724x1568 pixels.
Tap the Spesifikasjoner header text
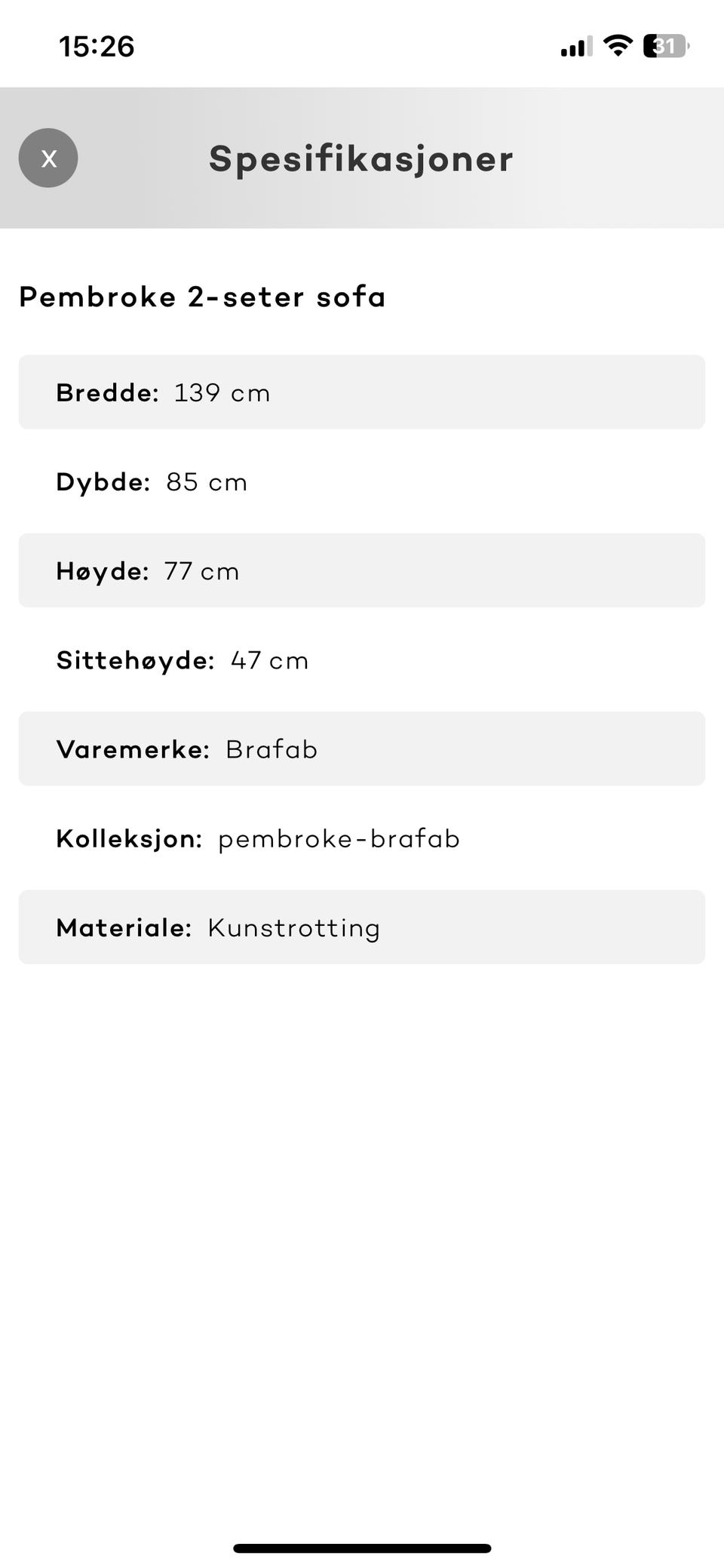click(360, 158)
